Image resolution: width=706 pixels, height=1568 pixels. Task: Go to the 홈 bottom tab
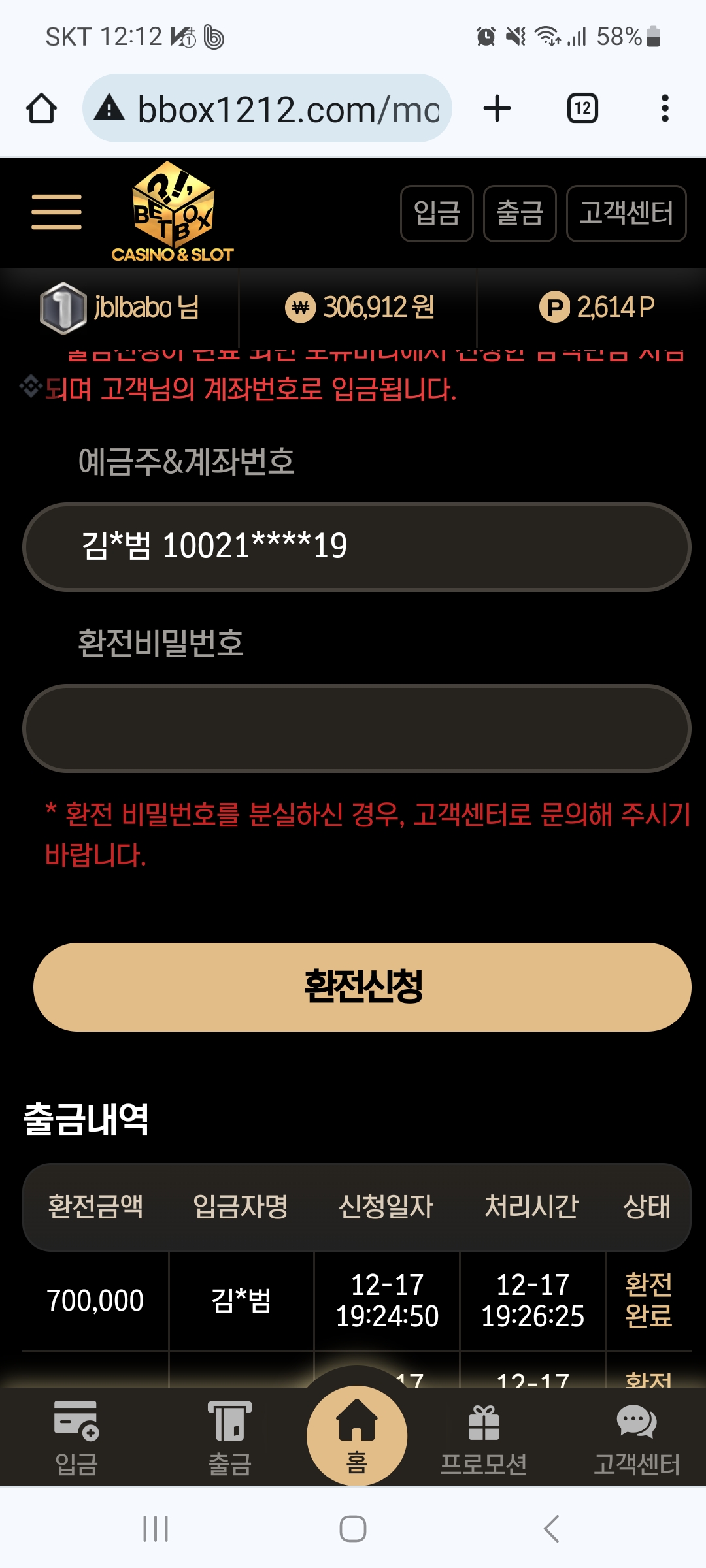356,1436
